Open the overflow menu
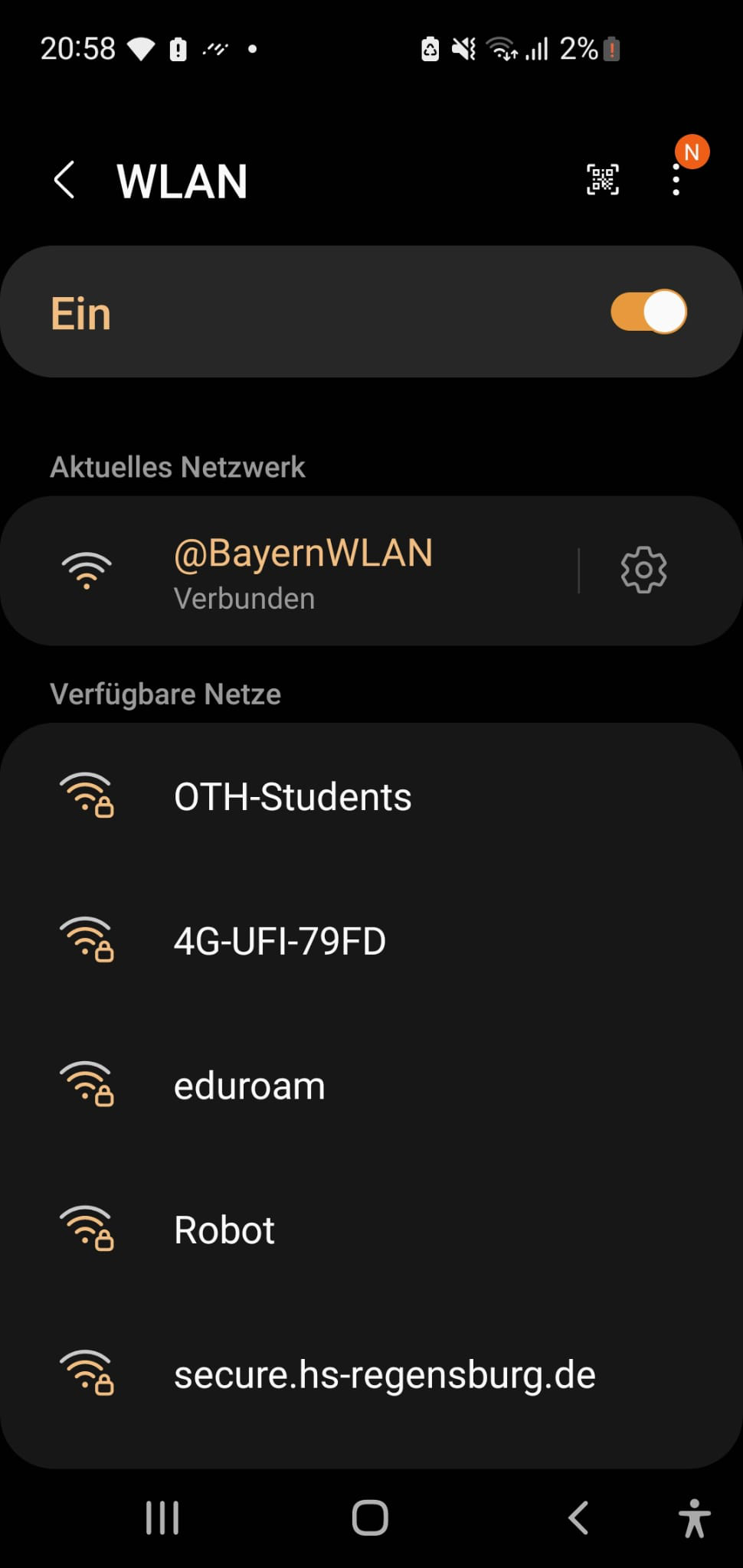The width and height of the screenshot is (743, 1568). [676, 180]
